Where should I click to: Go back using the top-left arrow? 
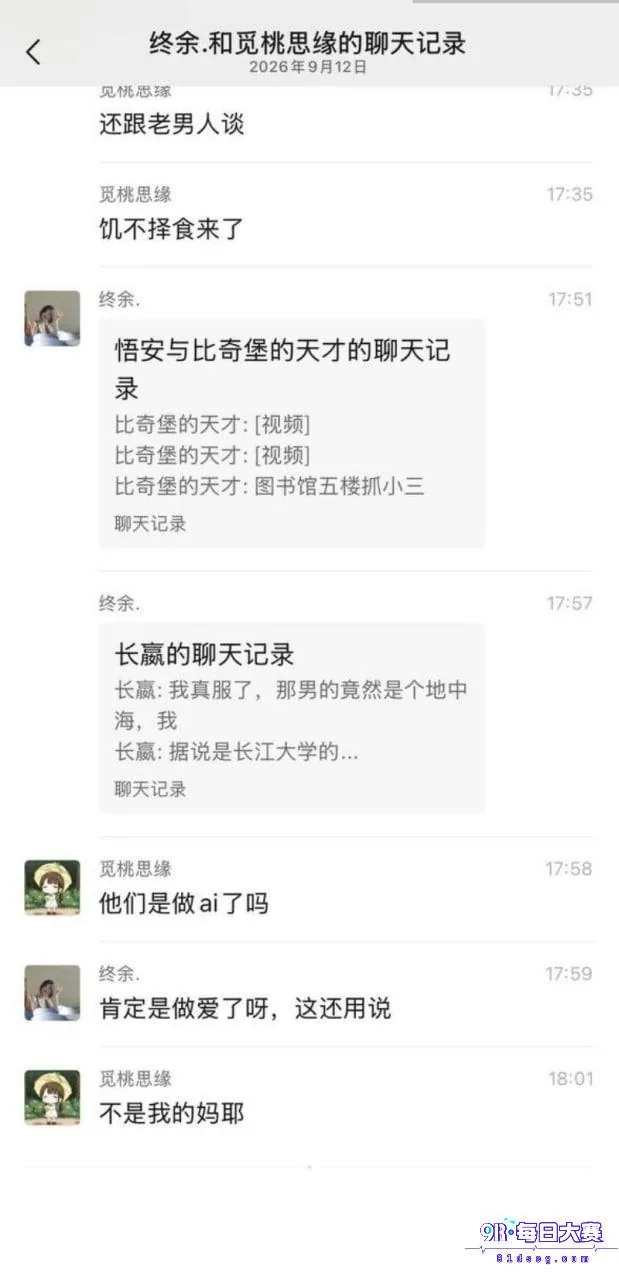click(34, 52)
